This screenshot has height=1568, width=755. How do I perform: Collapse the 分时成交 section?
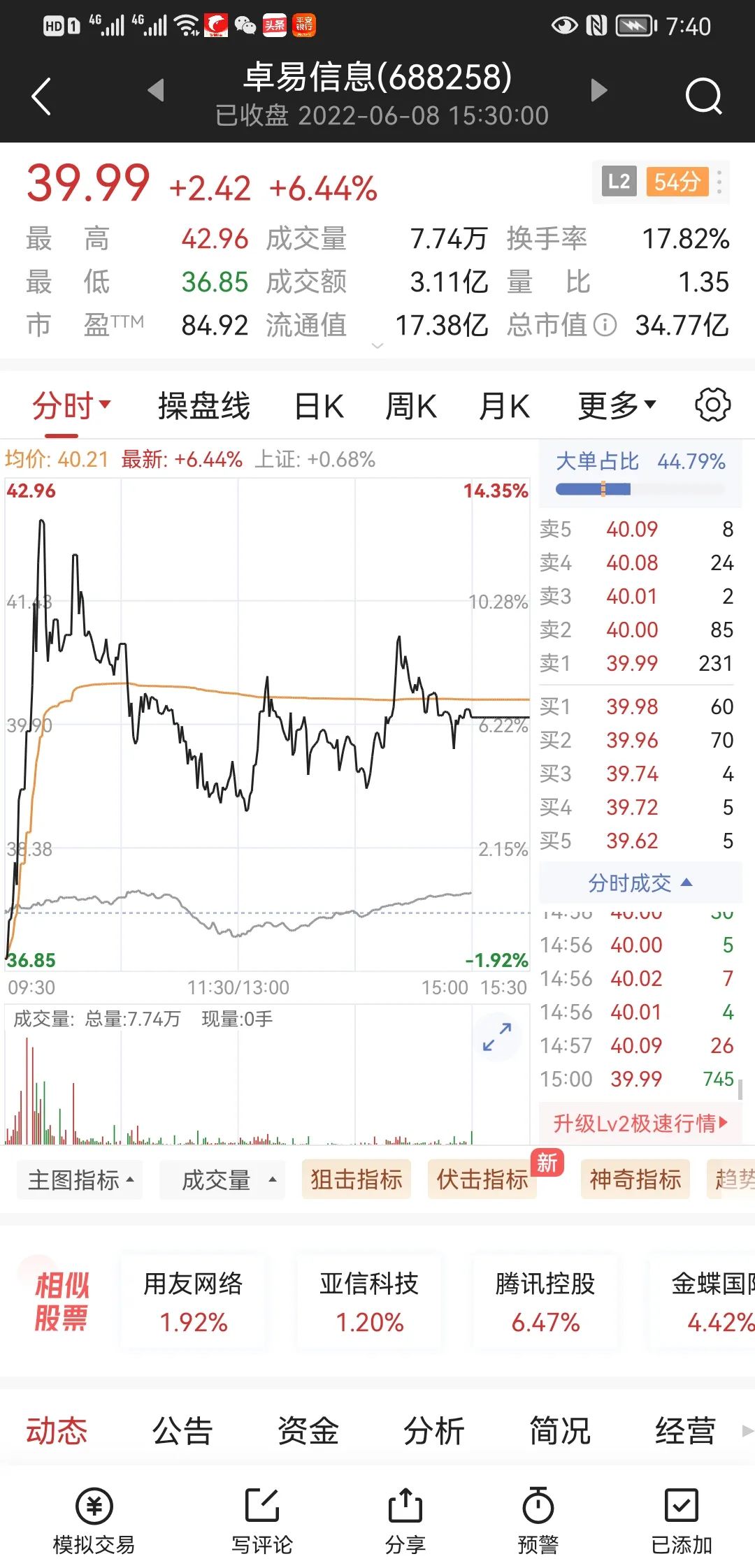point(640,883)
